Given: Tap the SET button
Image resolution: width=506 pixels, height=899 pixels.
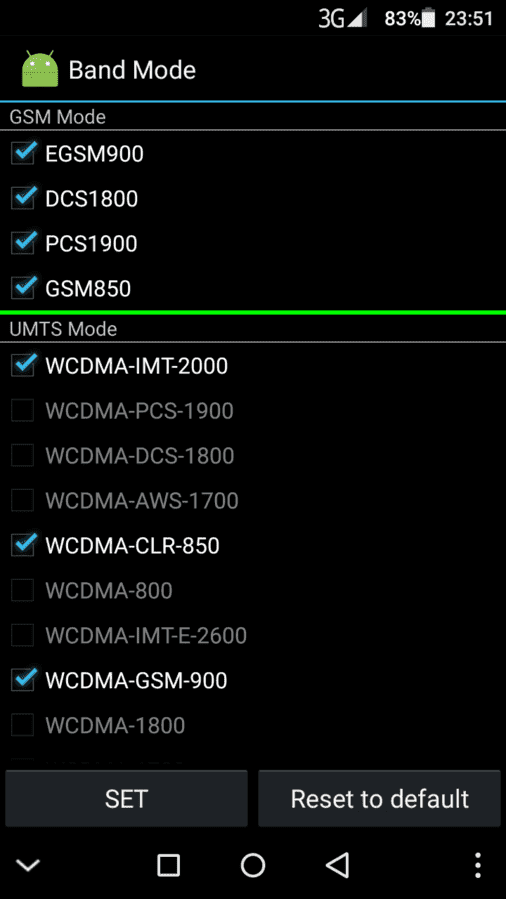Looking at the screenshot, I should click(x=127, y=799).
